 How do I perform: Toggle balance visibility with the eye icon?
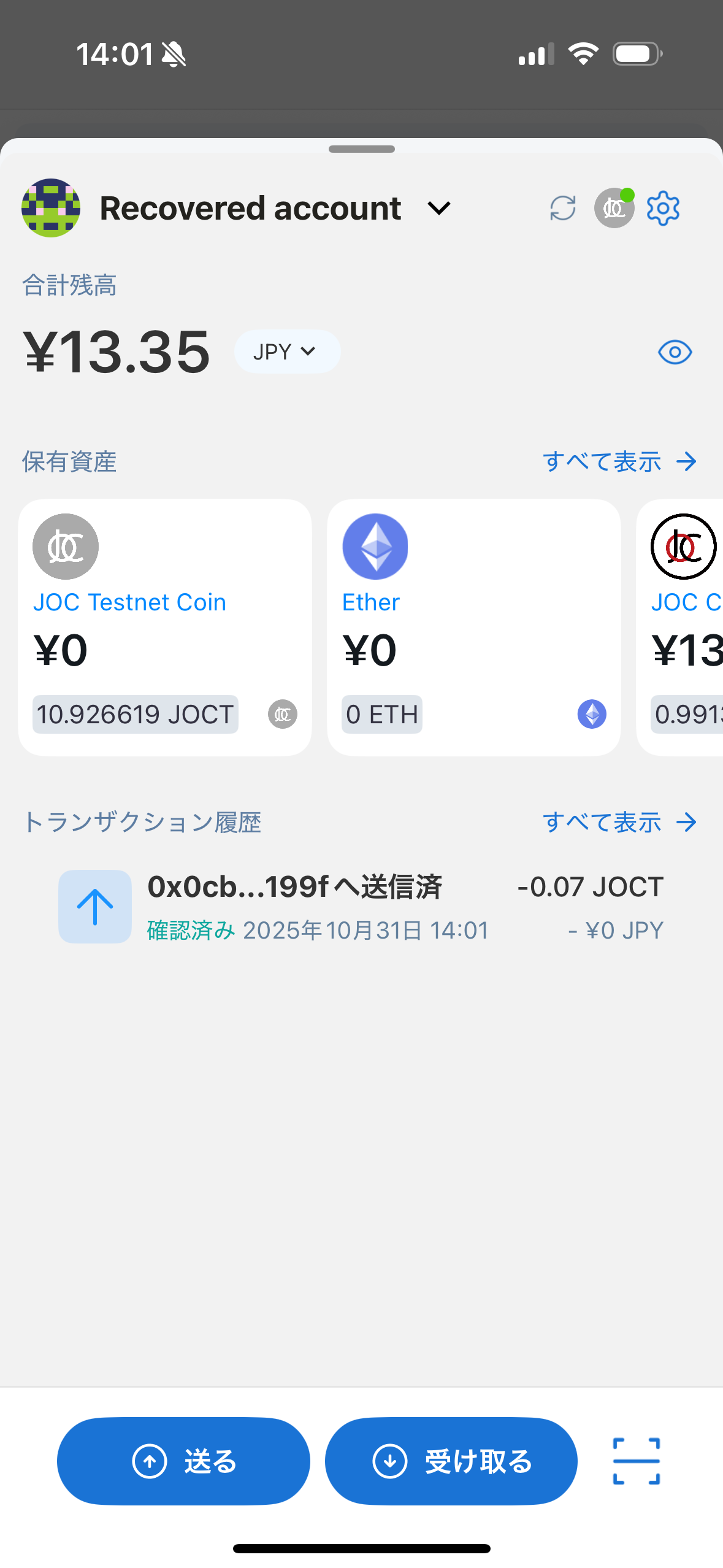[675, 352]
